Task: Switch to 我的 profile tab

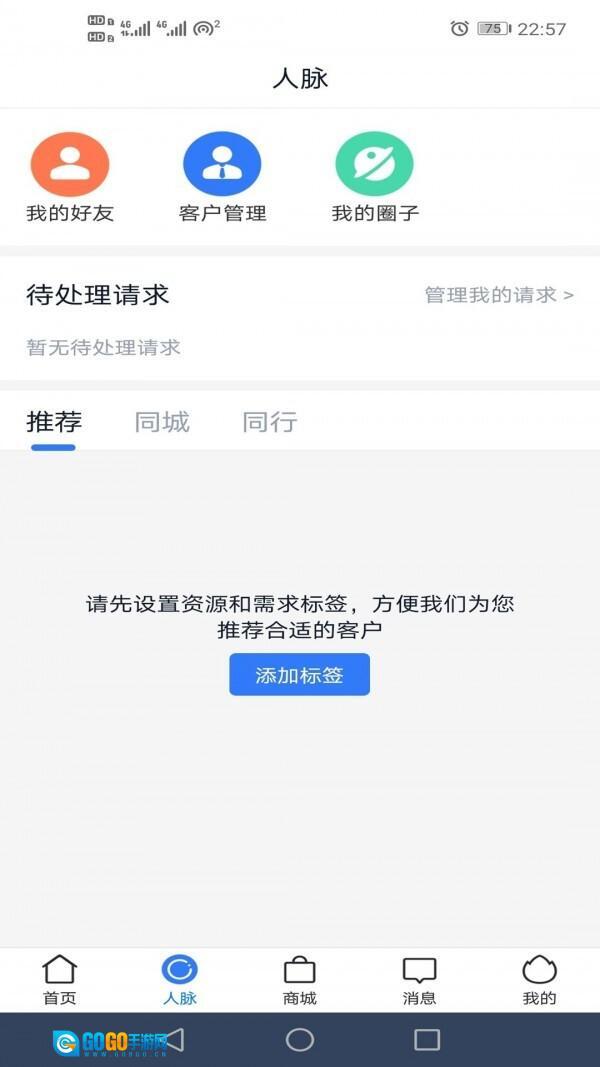Action: pyautogui.click(x=539, y=980)
